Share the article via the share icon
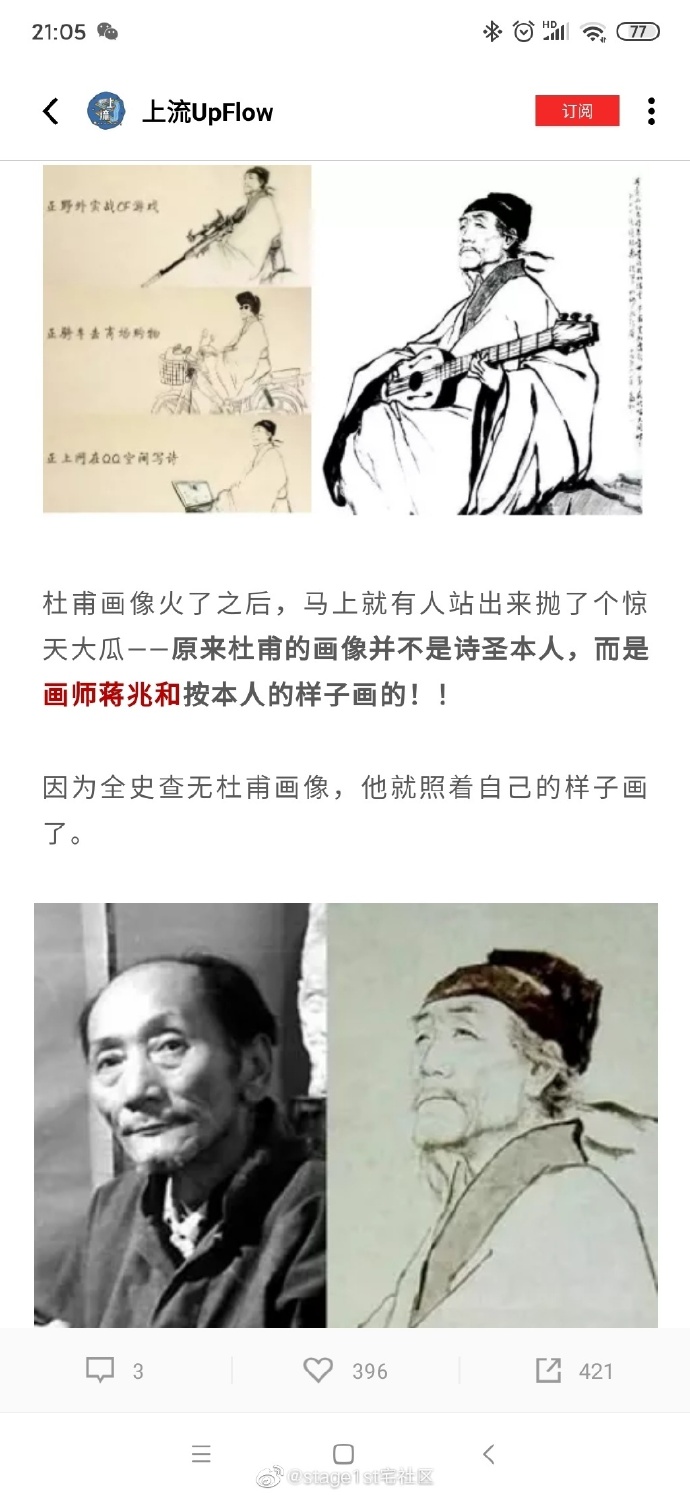The height and width of the screenshot is (1495, 690). coord(548,1370)
